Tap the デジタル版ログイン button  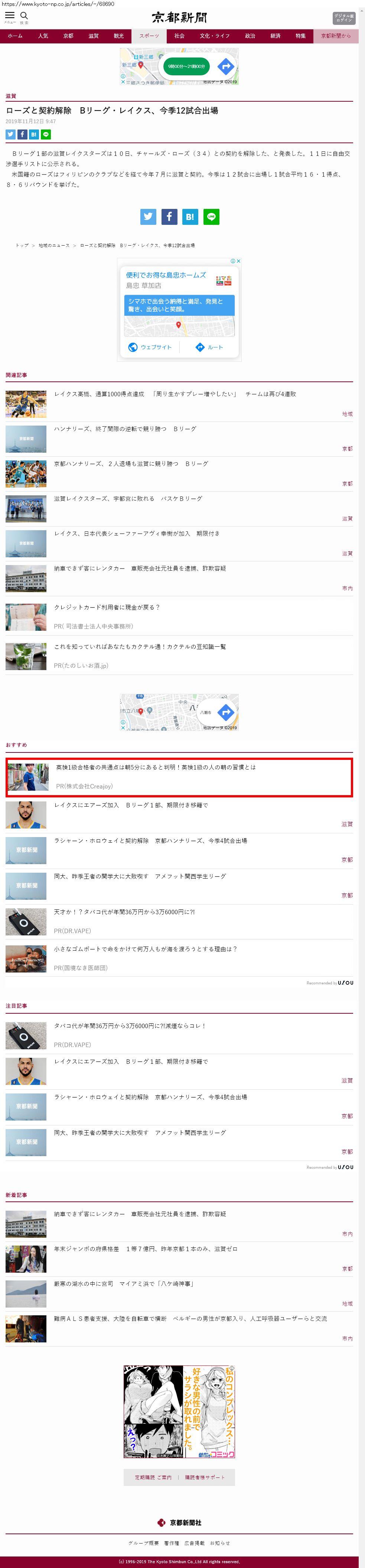[x=344, y=18]
